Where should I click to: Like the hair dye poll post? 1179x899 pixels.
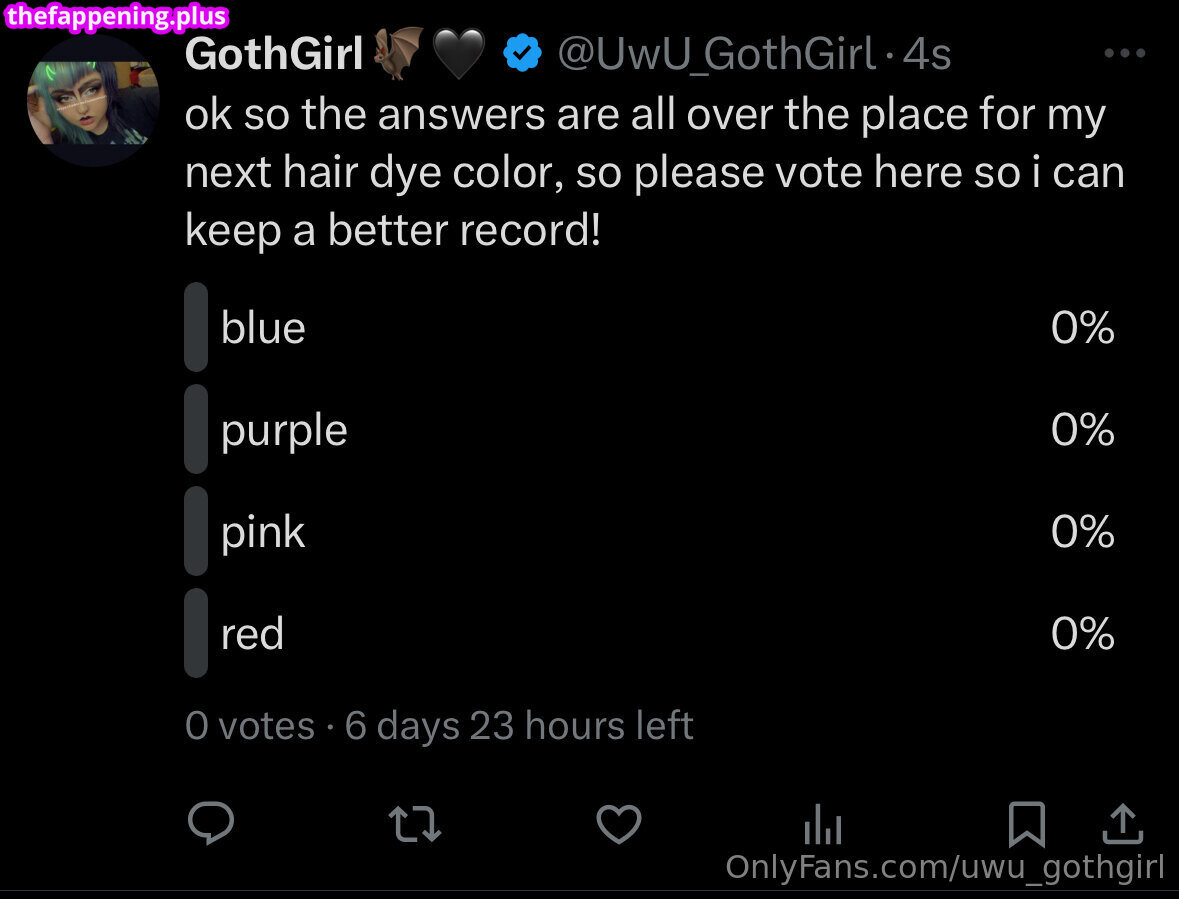click(x=619, y=824)
